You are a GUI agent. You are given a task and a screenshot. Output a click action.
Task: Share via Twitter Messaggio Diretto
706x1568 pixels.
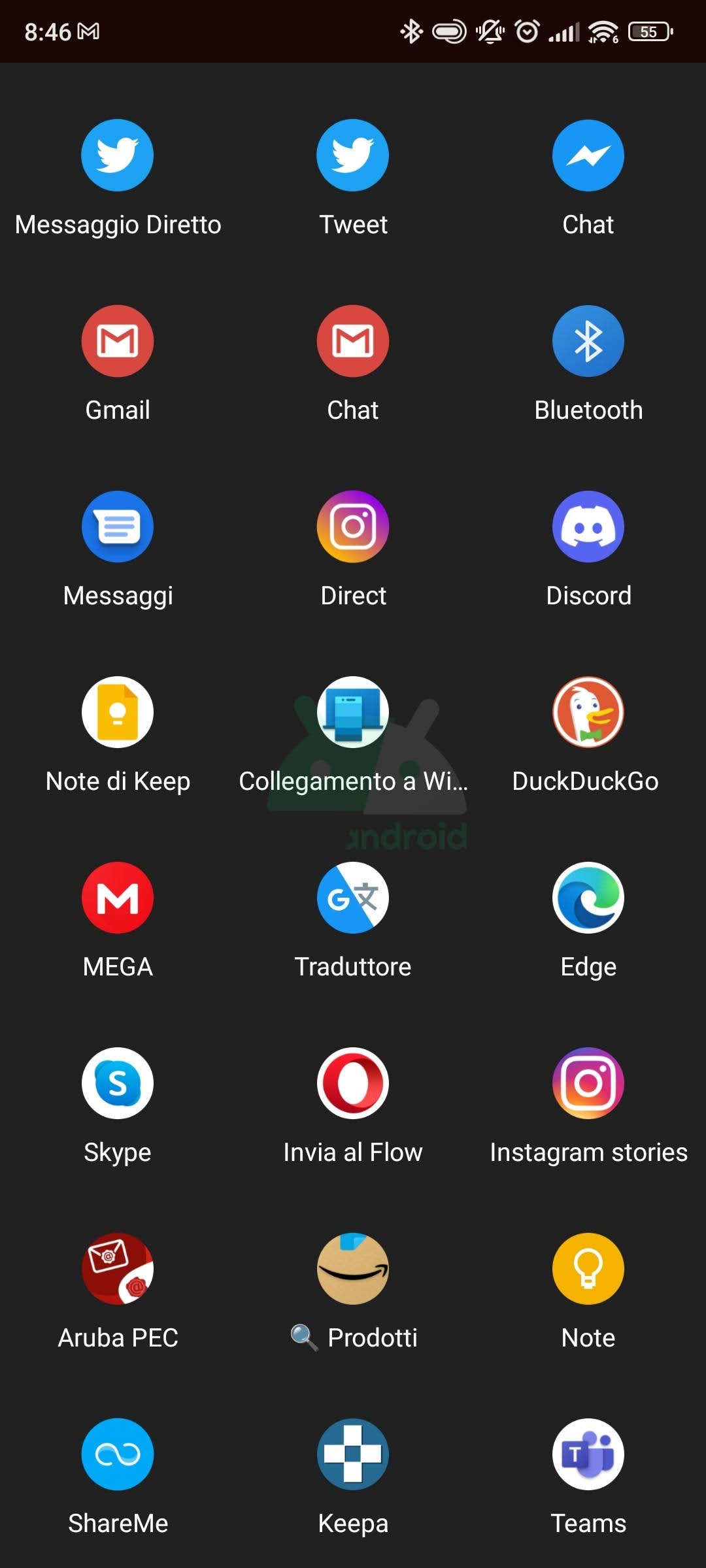click(118, 155)
